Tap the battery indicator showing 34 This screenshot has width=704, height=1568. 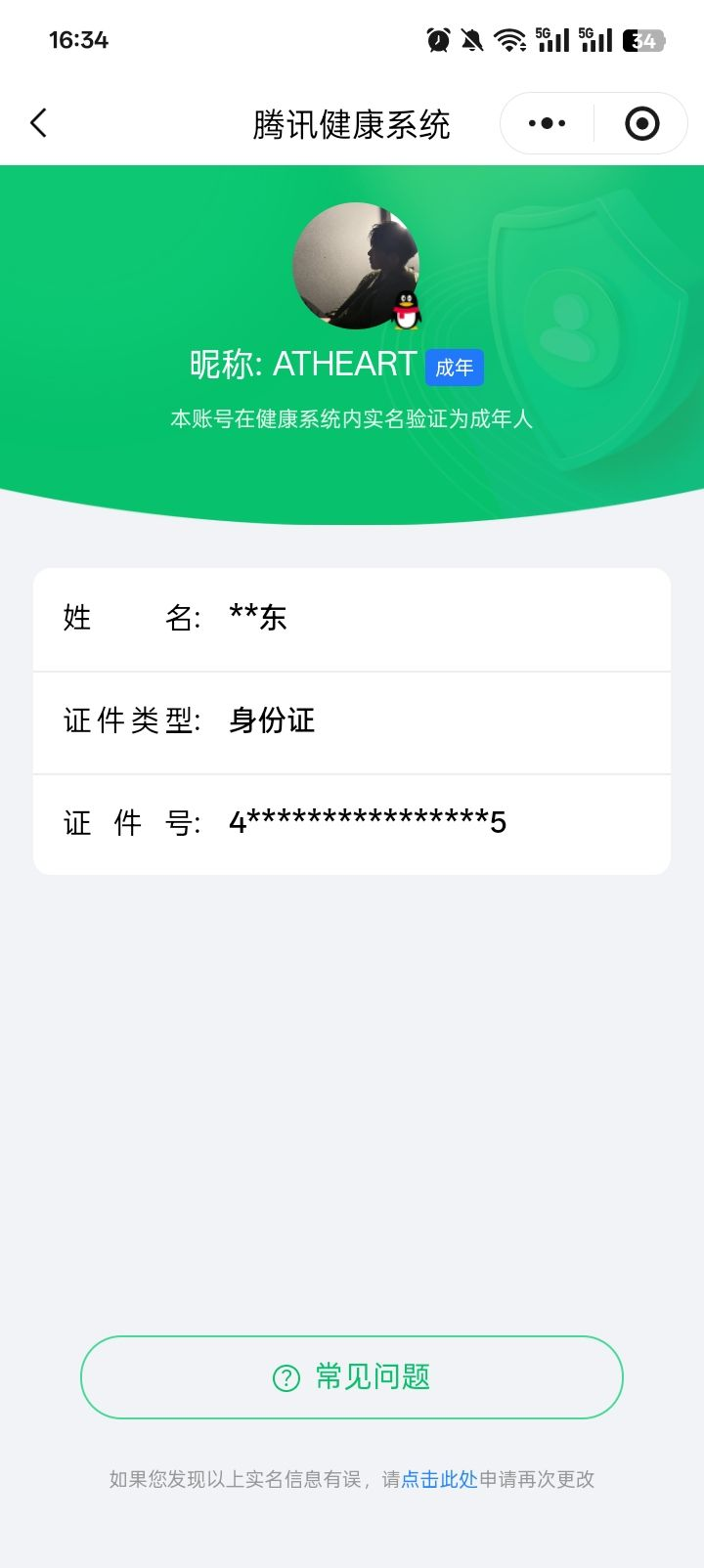[x=642, y=40]
